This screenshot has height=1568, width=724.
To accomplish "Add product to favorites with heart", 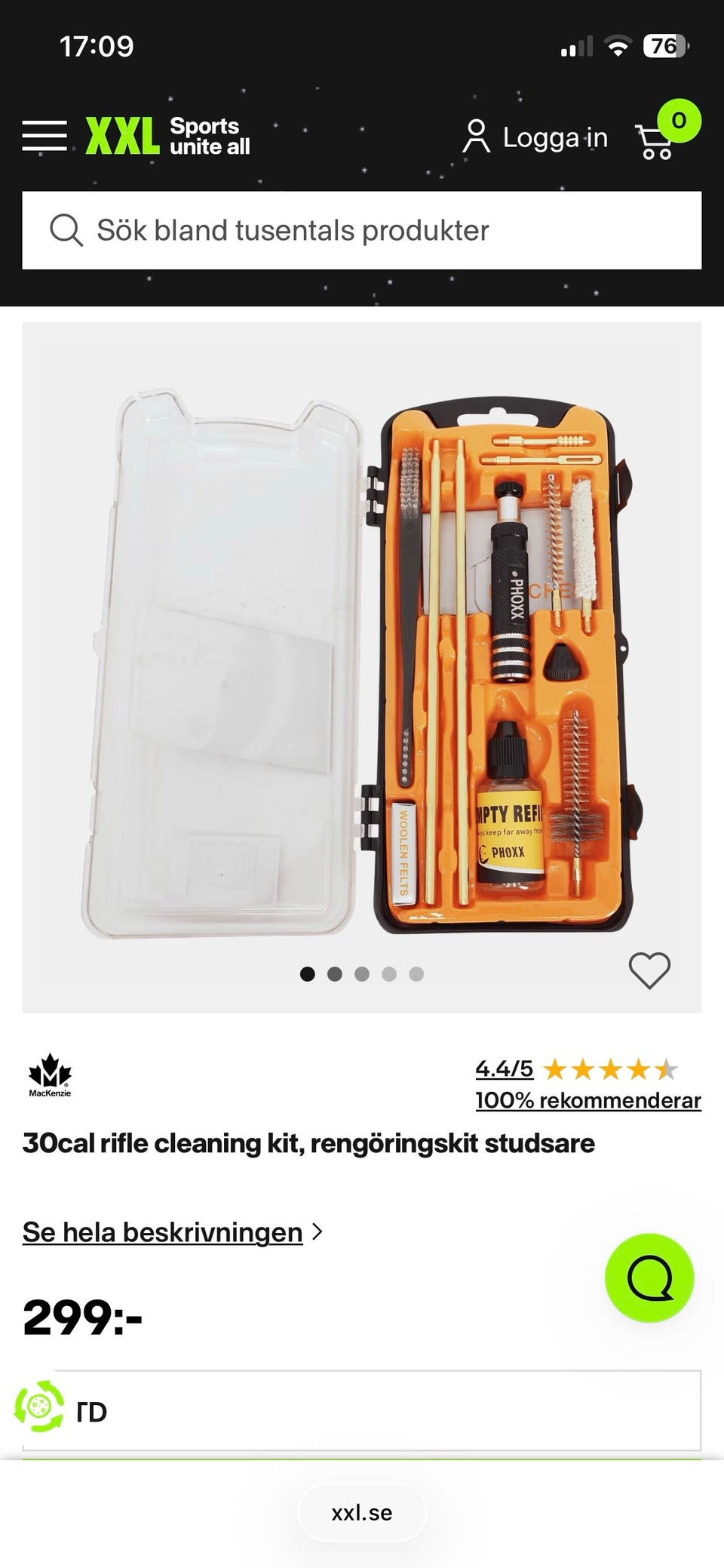I will (649, 970).
